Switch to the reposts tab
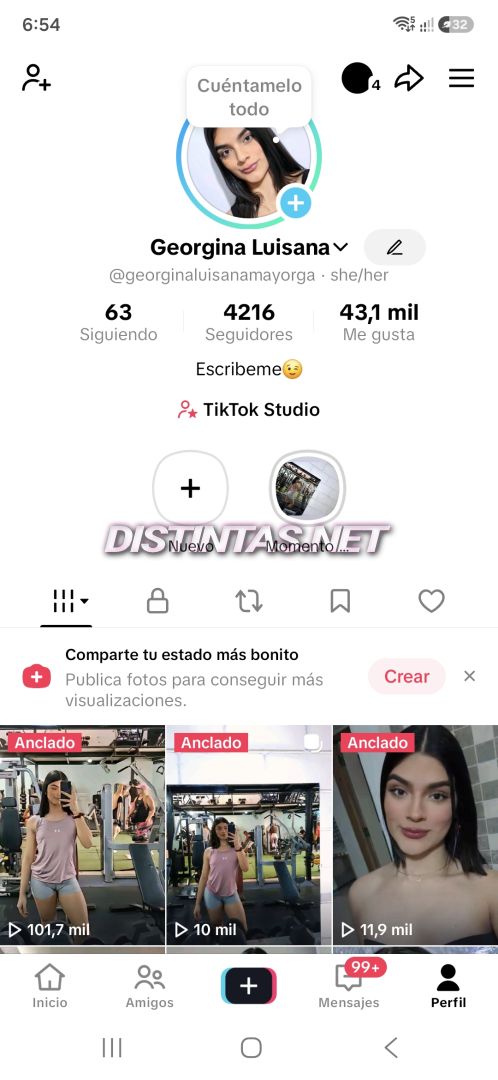498x1080 pixels. pos(249,601)
